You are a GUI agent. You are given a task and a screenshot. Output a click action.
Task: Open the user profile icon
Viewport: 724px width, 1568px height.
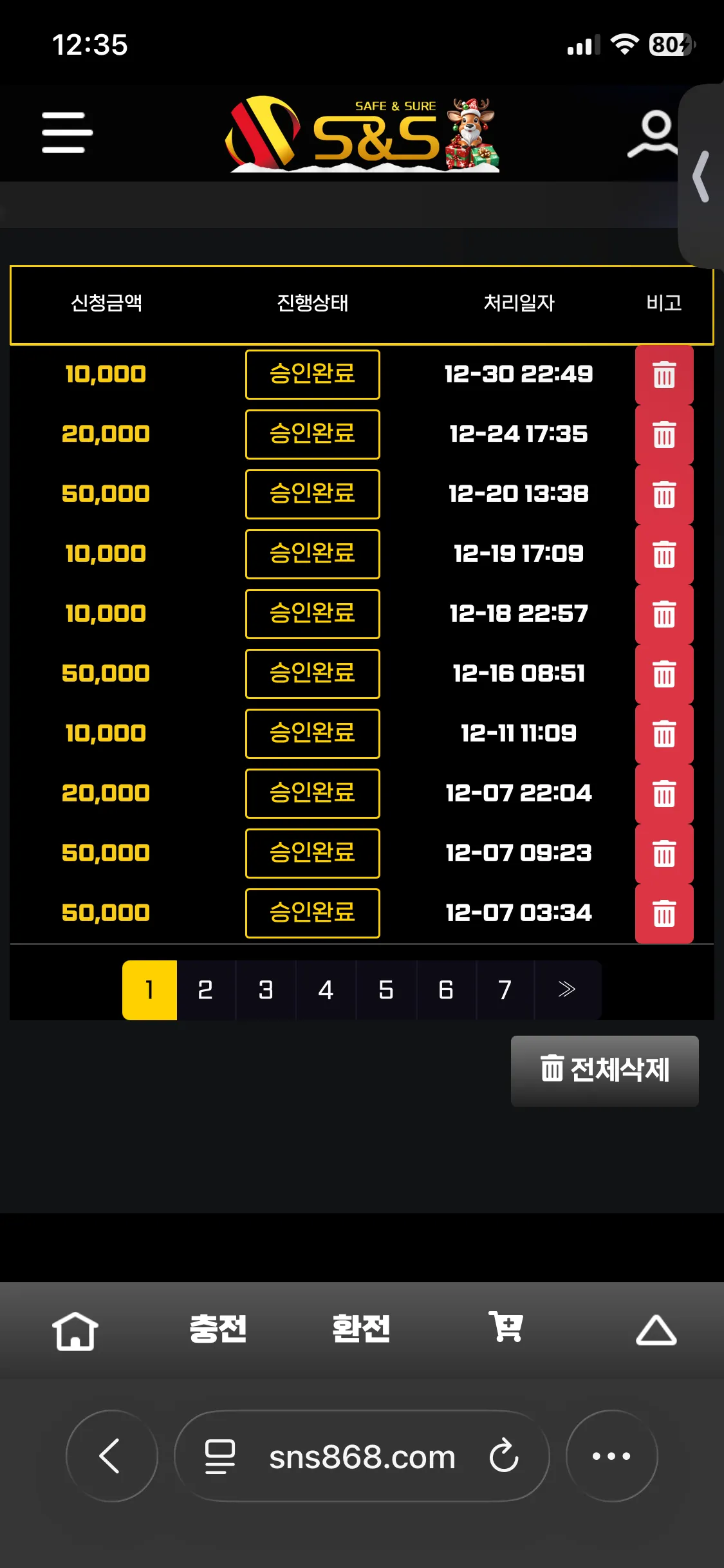pos(654,134)
